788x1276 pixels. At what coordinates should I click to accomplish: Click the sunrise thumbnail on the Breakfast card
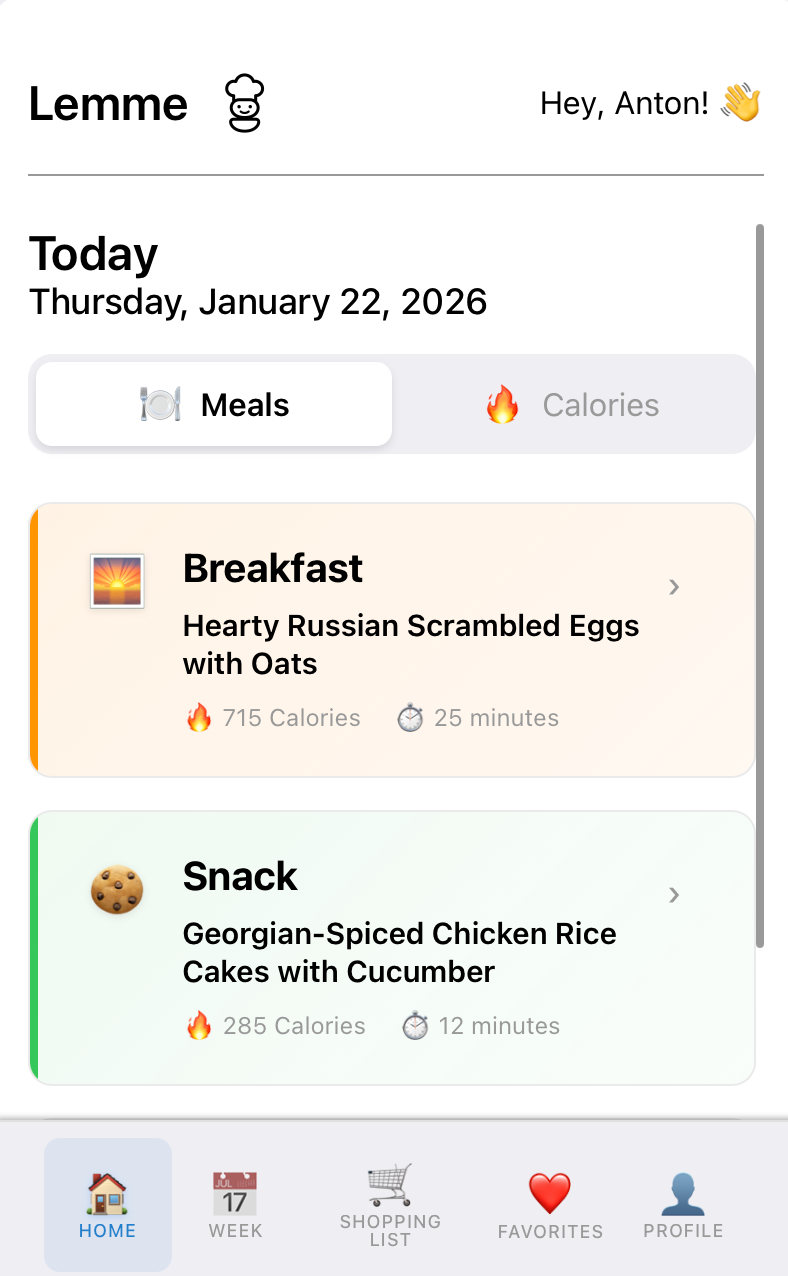[116, 581]
